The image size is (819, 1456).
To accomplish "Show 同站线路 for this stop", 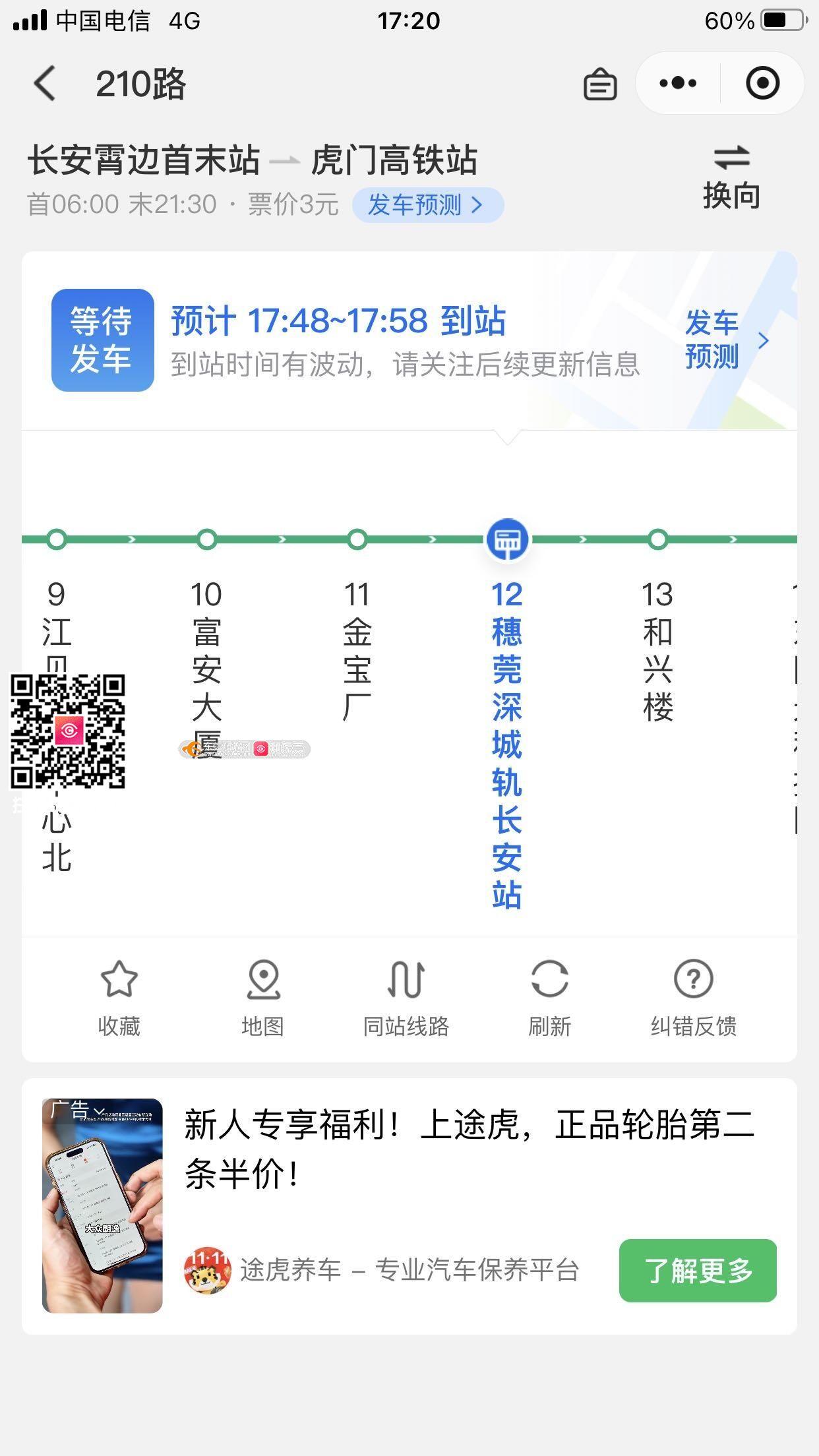I will click(x=406, y=997).
